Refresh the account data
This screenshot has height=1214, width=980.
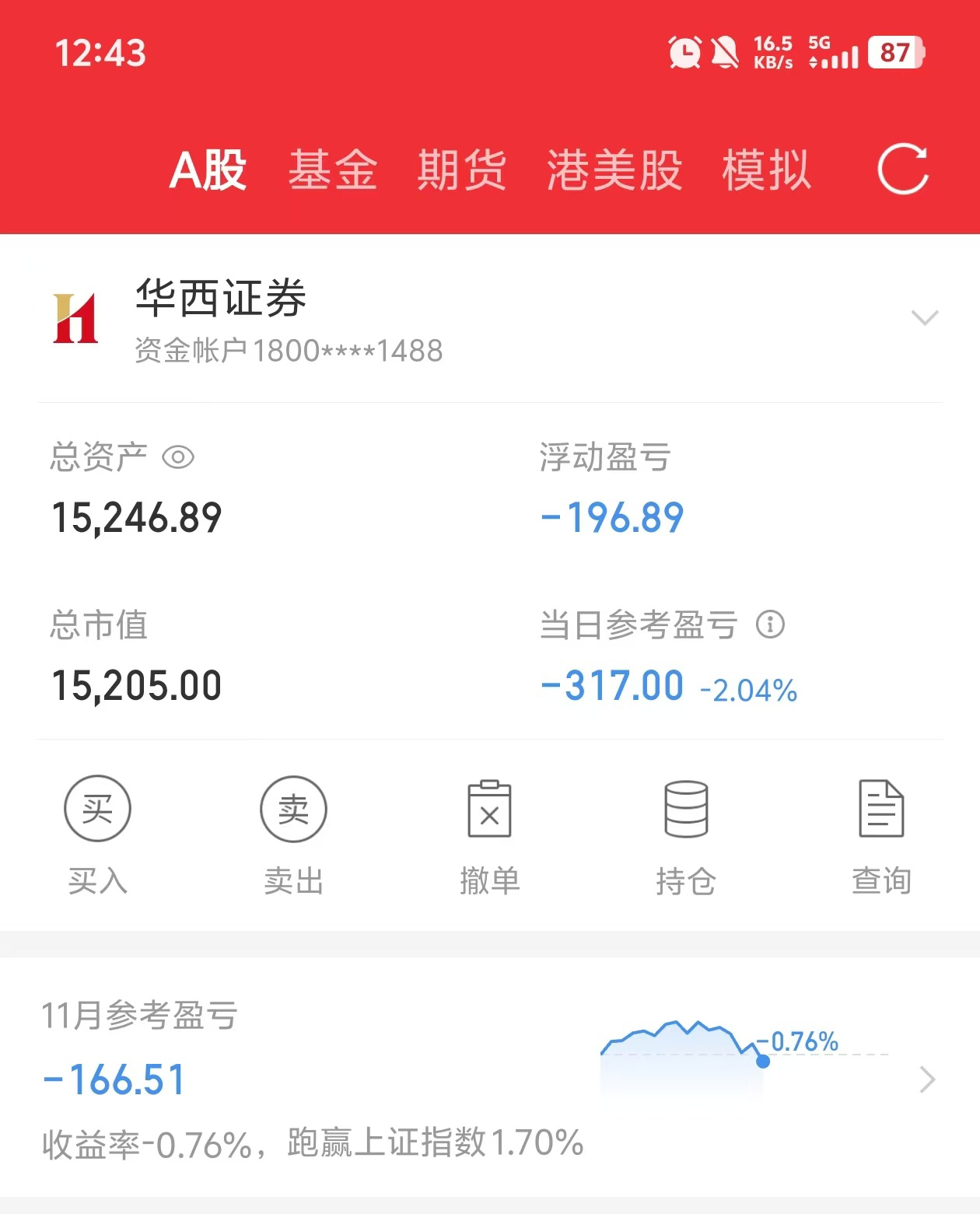[x=902, y=169]
